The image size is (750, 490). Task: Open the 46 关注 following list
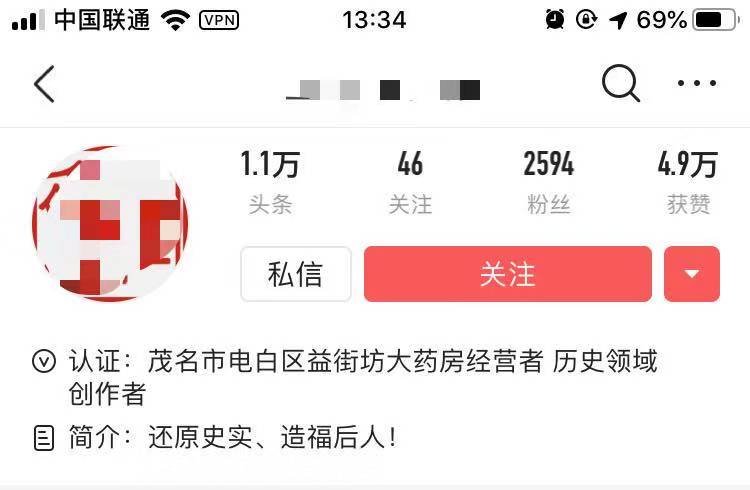coord(410,182)
